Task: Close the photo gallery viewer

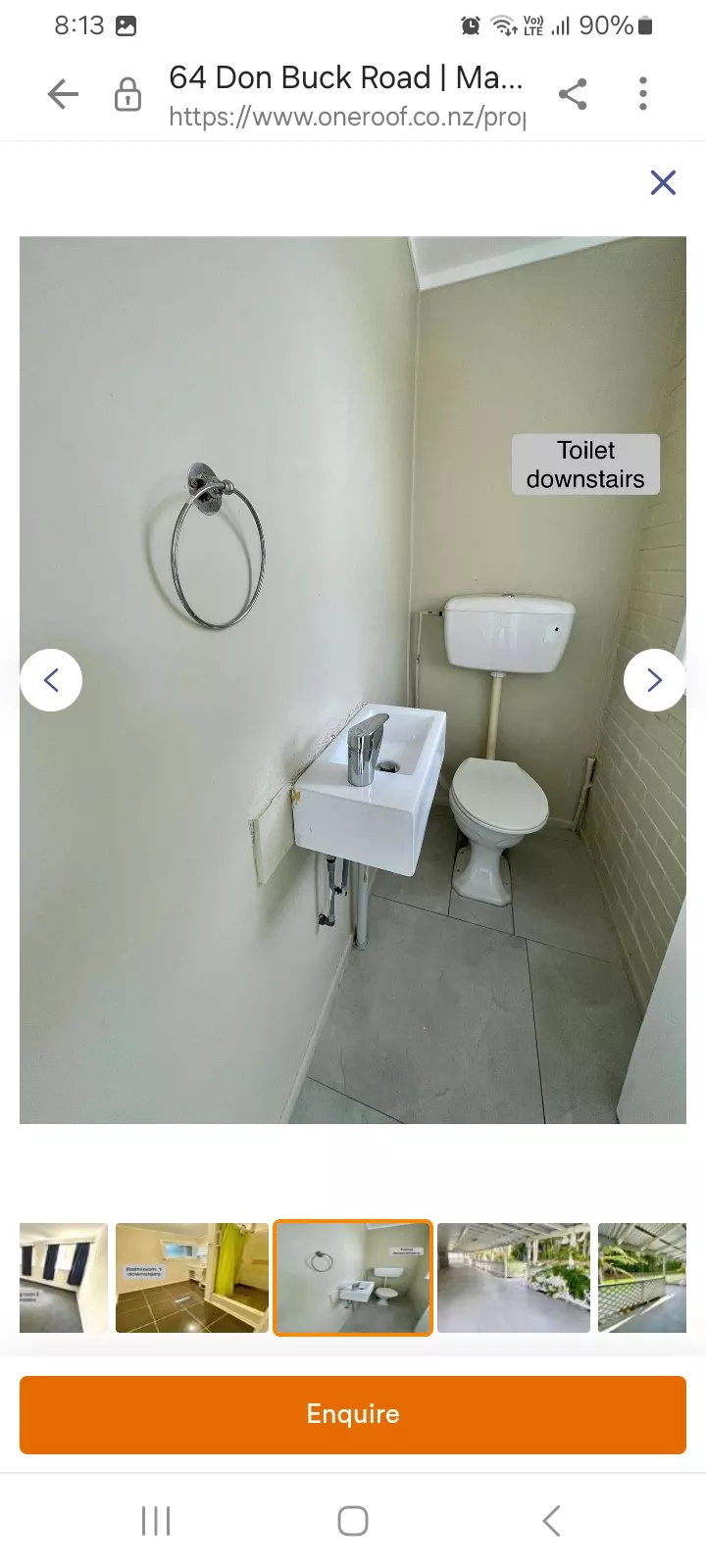Action: [663, 182]
